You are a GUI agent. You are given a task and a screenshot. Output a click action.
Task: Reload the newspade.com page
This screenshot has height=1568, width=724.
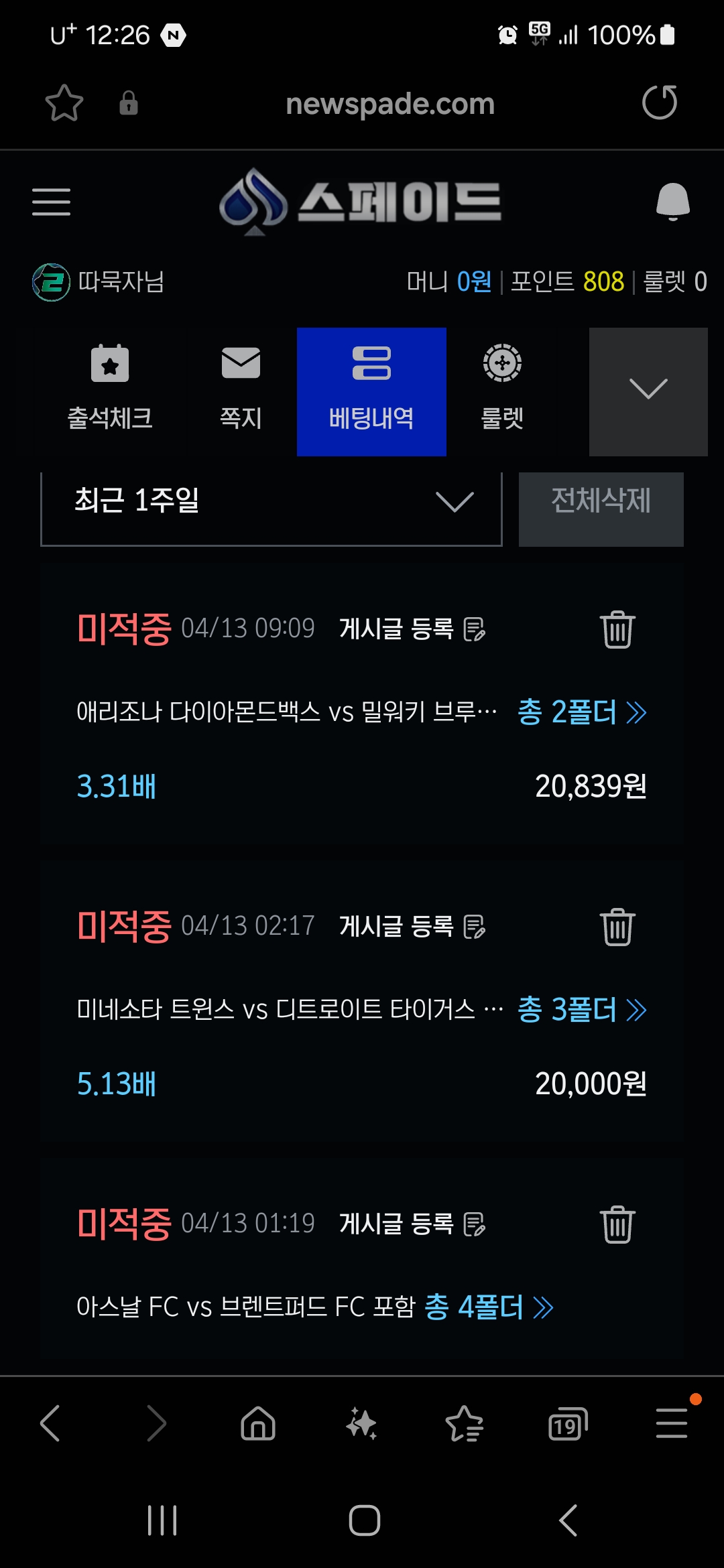tap(660, 103)
